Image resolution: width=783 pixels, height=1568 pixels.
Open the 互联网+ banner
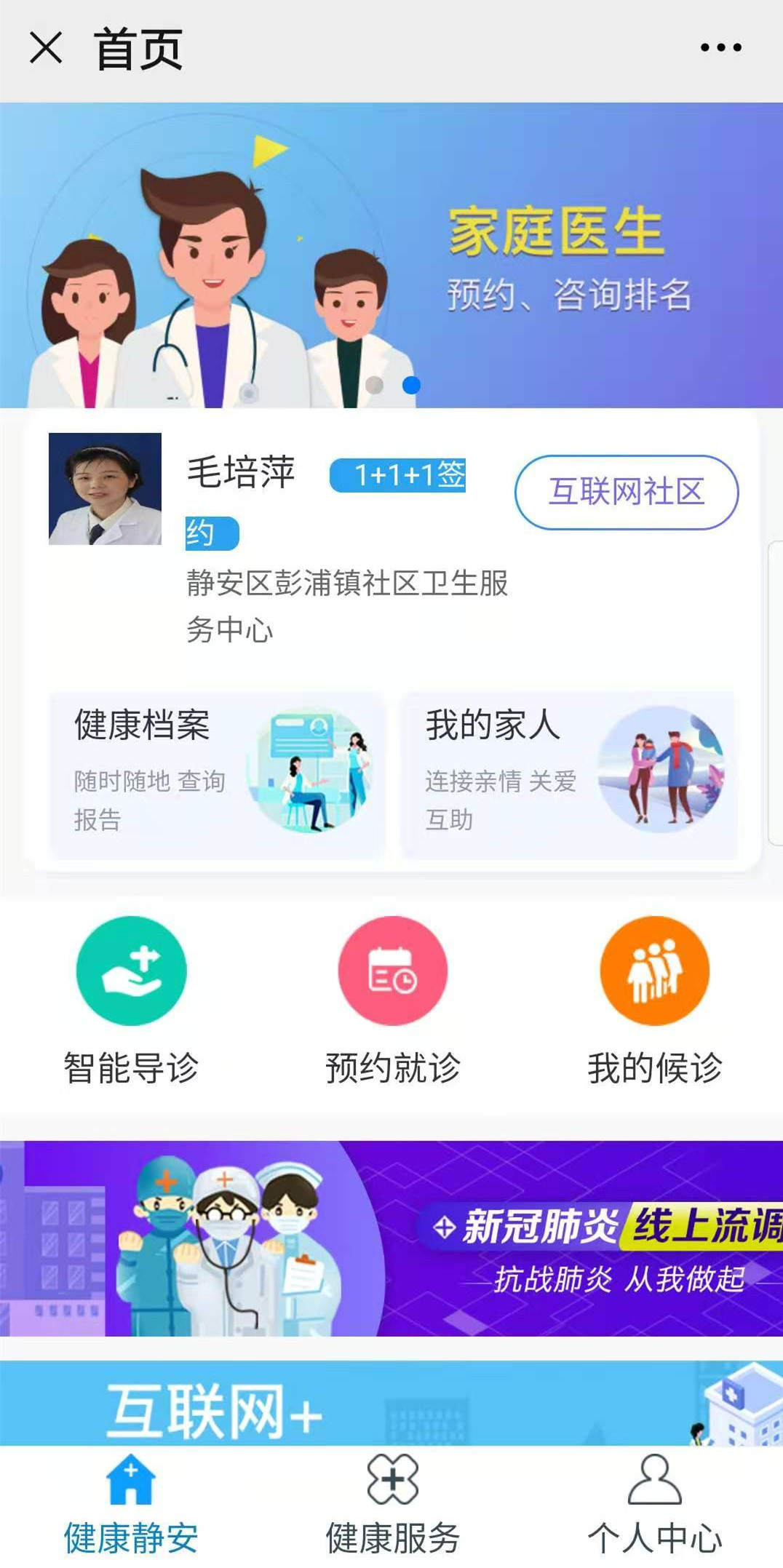pos(391,1404)
